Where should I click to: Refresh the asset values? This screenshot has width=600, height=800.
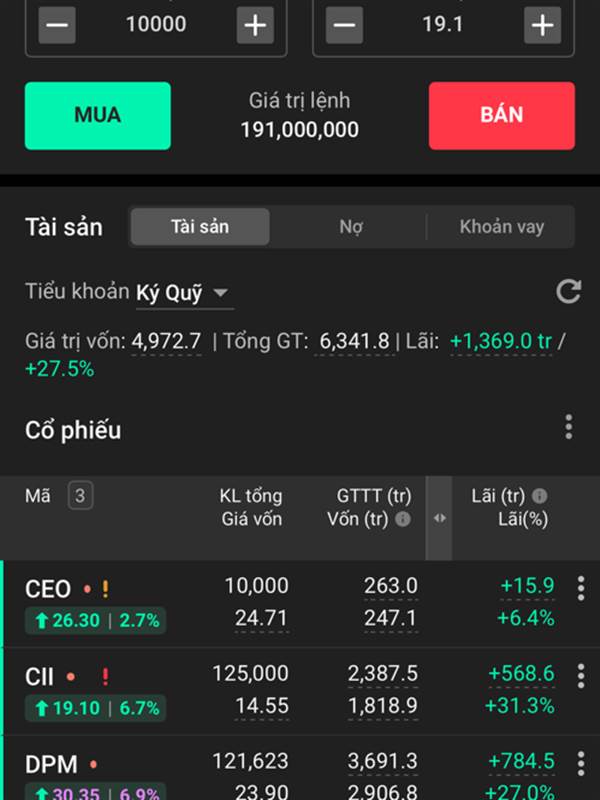(568, 291)
